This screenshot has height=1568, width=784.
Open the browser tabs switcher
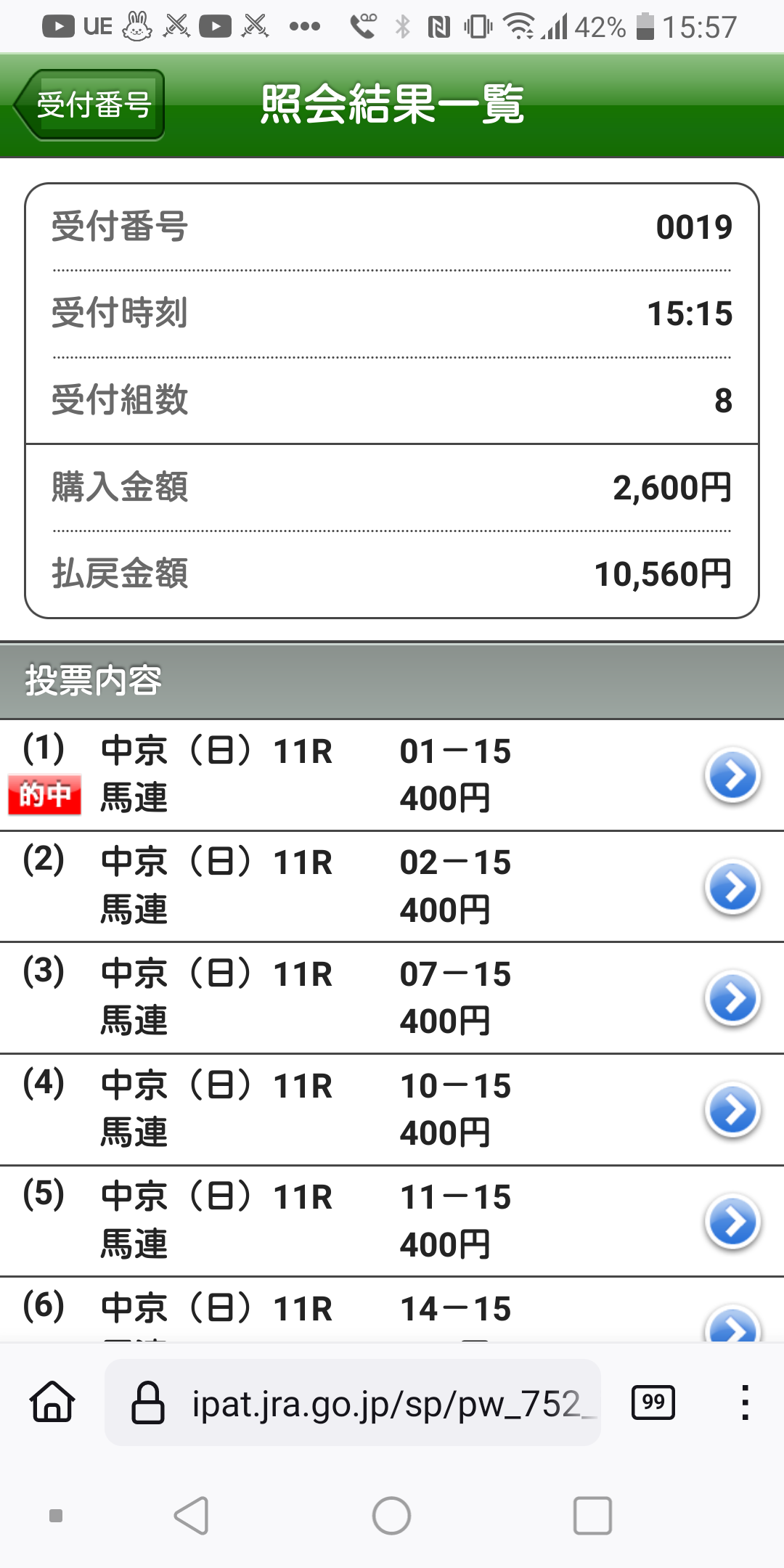pyautogui.click(x=653, y=1402)
